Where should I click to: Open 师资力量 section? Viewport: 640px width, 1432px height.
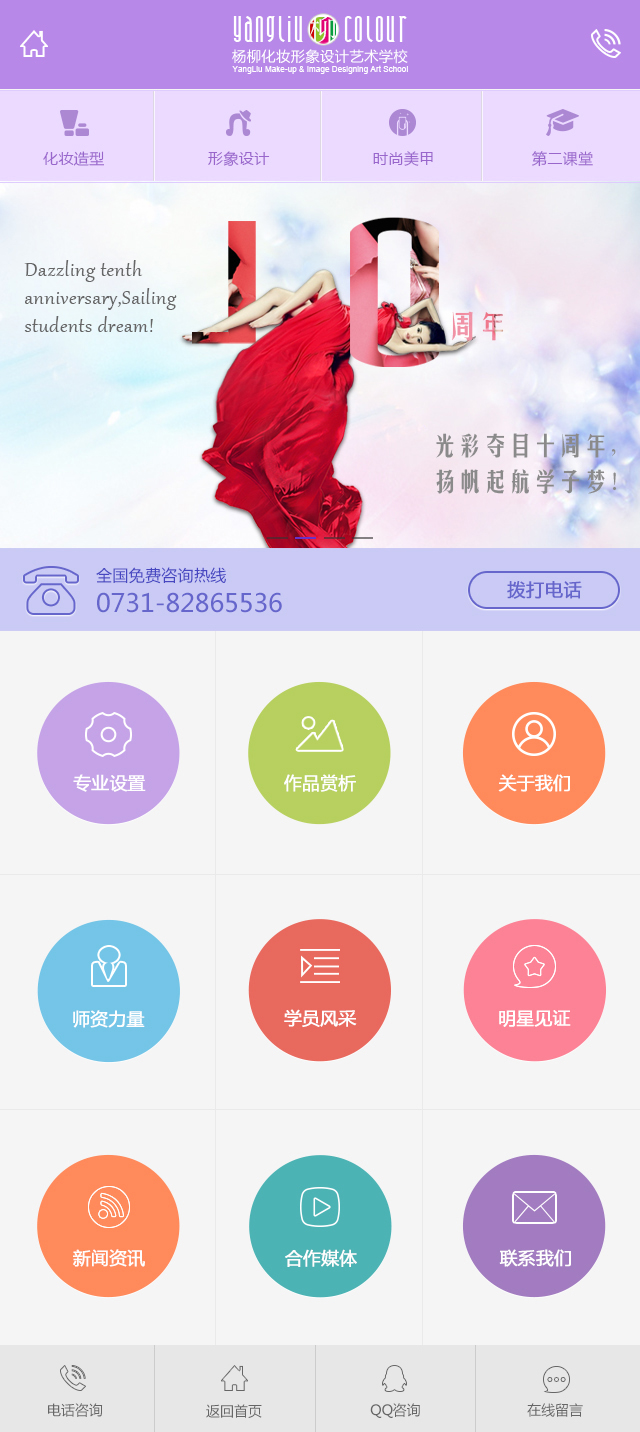click(108, 990)
